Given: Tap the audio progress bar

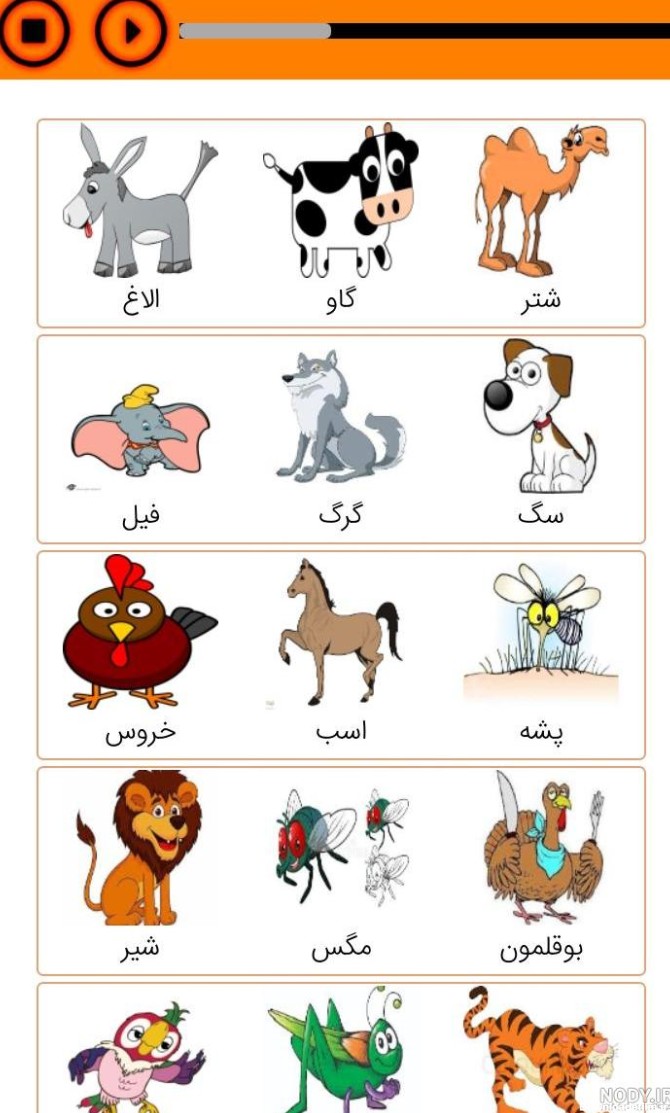Looking at the screenshot, I should point(424,31).
